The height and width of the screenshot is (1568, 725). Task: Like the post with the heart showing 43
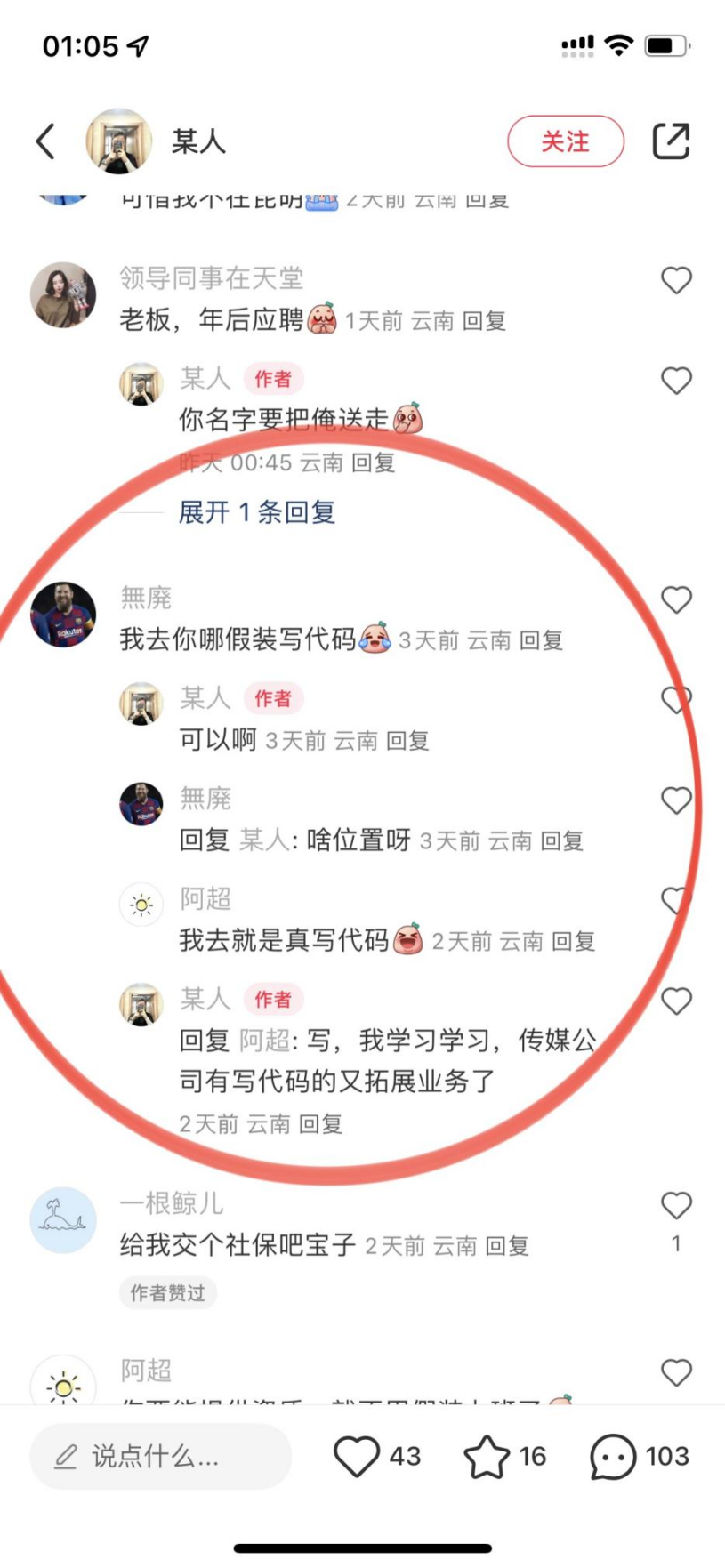pos(357,1456)
